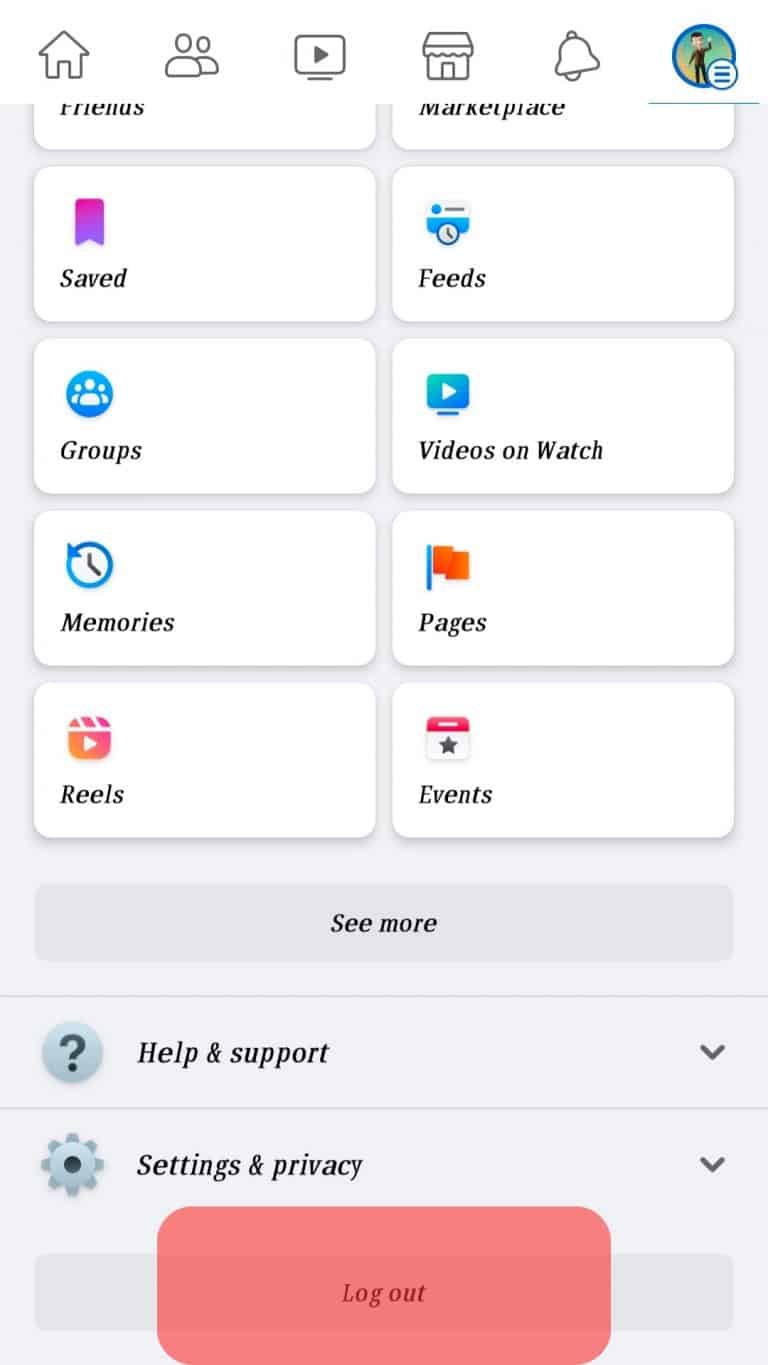Open Videos on Watch
Viewport: 768px width, 1365px height.
562,416
